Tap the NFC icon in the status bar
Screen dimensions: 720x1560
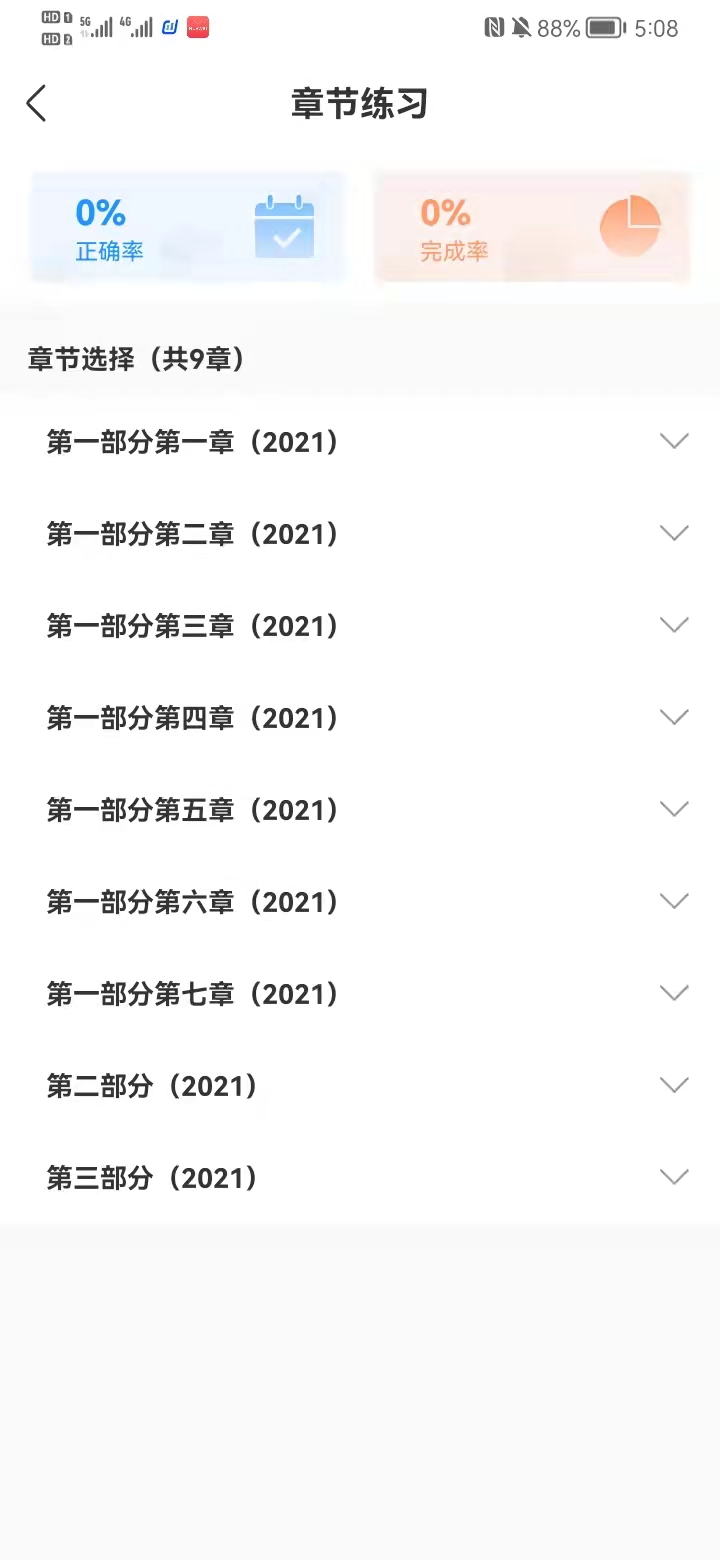click(x=494, y=28)
